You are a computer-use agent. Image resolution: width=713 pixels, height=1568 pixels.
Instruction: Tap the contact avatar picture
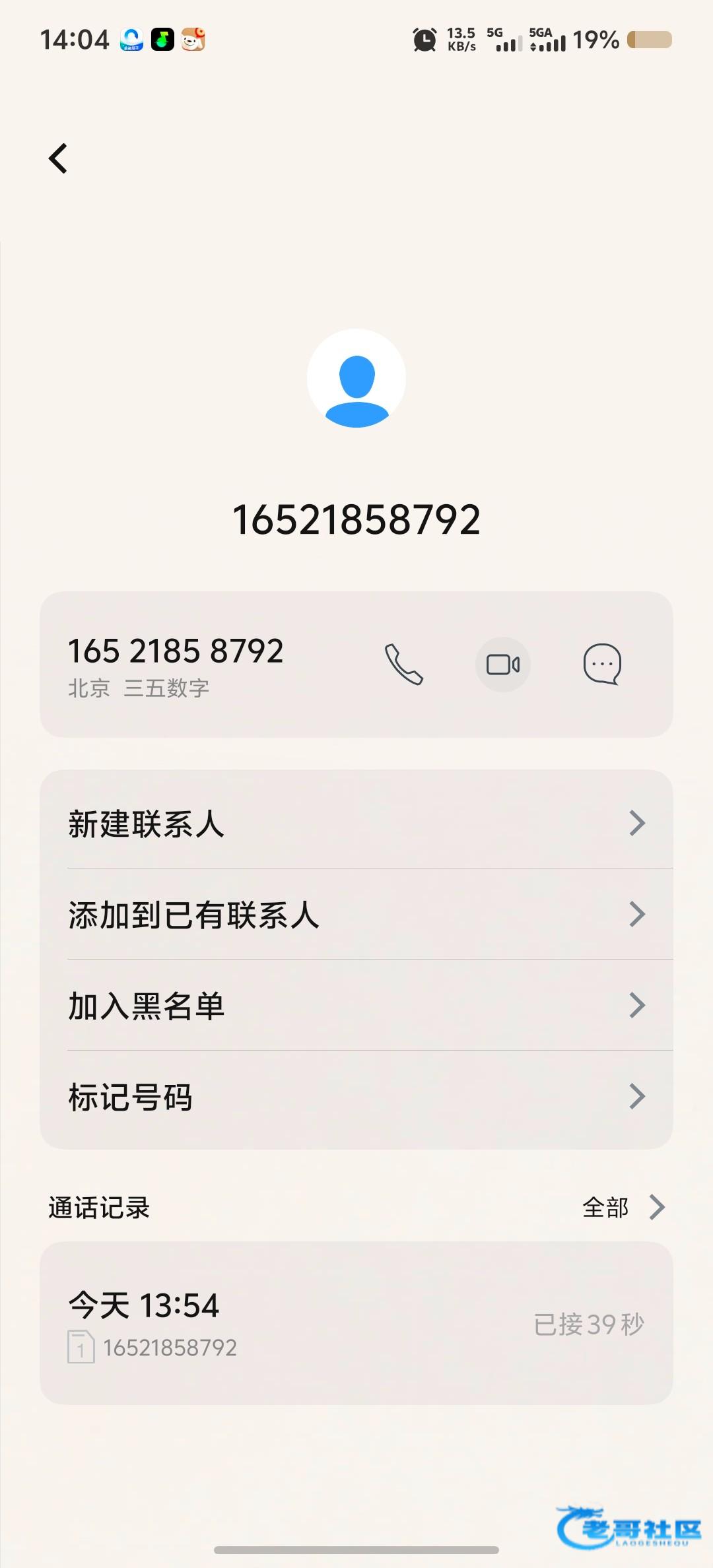pyautogui.click(x=356, y=378)
